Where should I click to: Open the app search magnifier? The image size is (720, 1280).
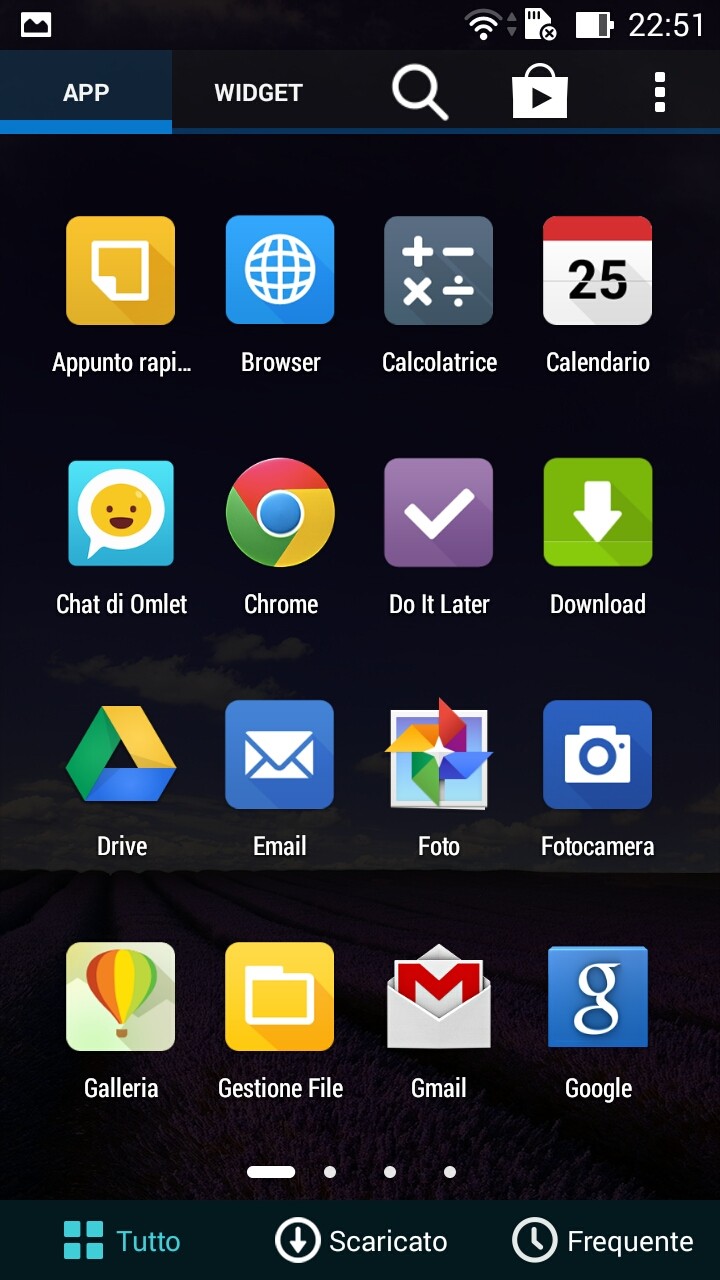point(419,93)
